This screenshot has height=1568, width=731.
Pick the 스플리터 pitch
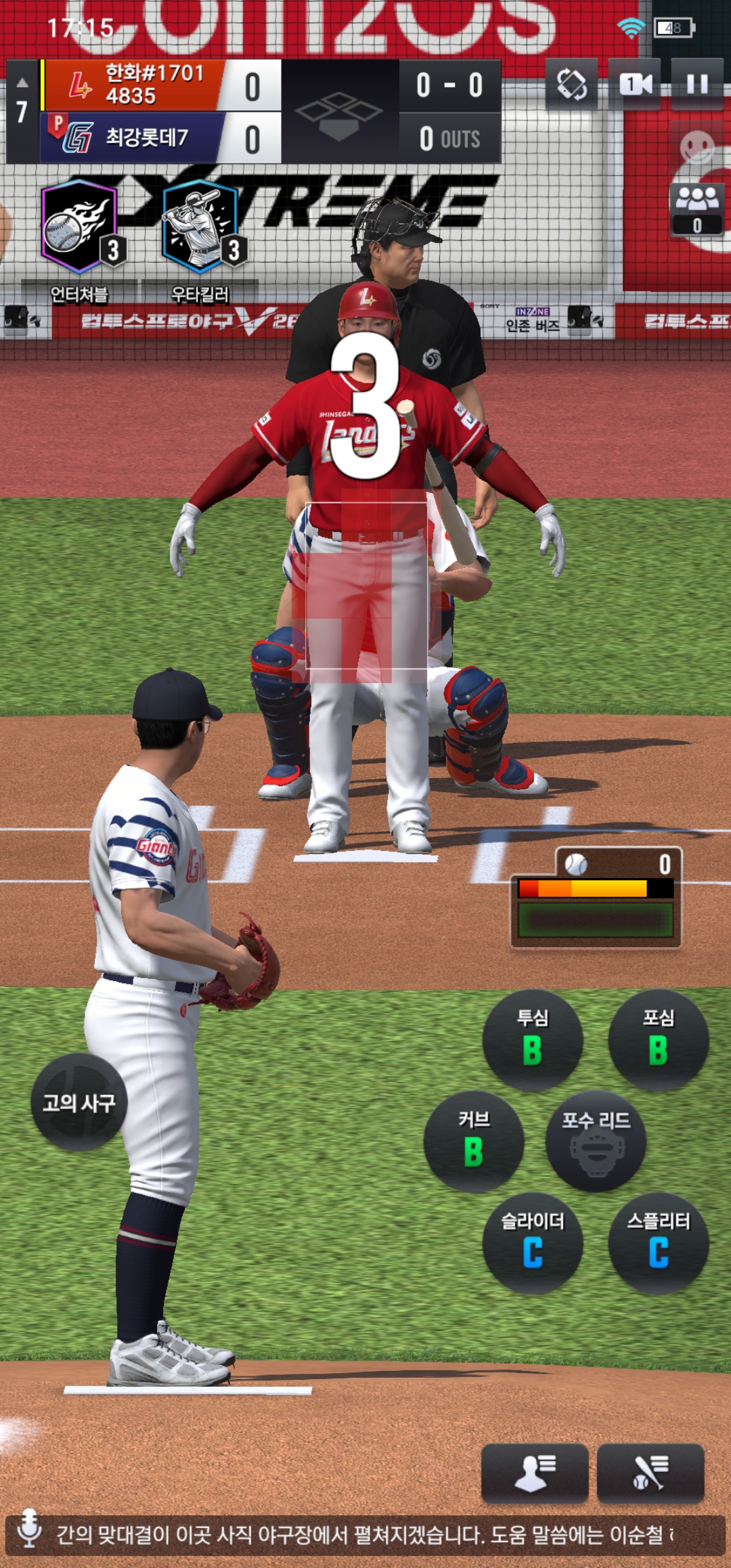pos(659,1243)
